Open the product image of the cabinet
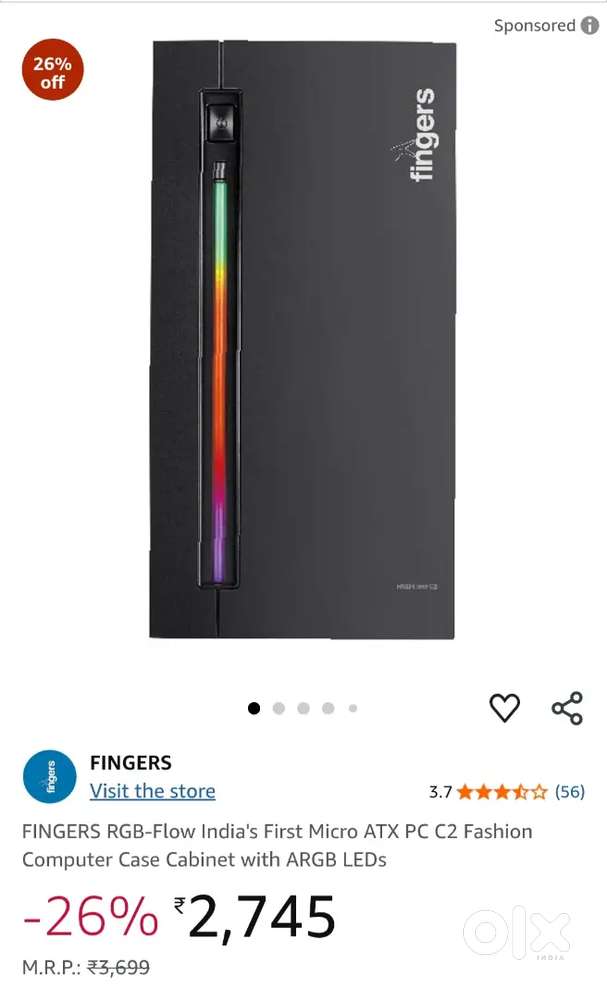The width and height of the screenshot is (607, 999). coord(303,340)
